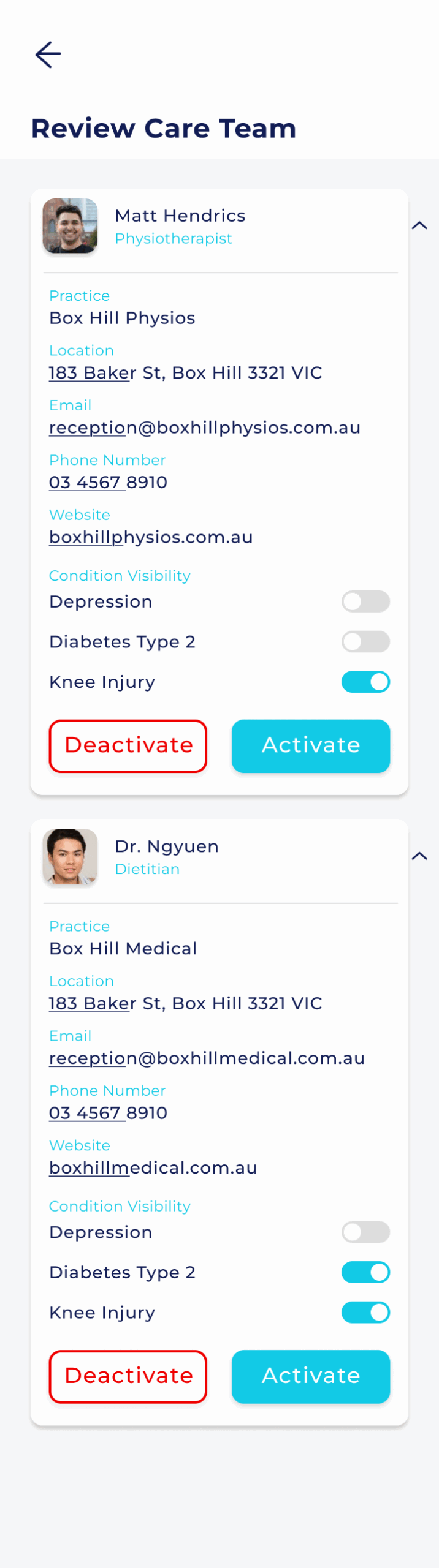Enable Diabetes Type 2 visibility for Matt Hendrics

(x=365, y=641)
